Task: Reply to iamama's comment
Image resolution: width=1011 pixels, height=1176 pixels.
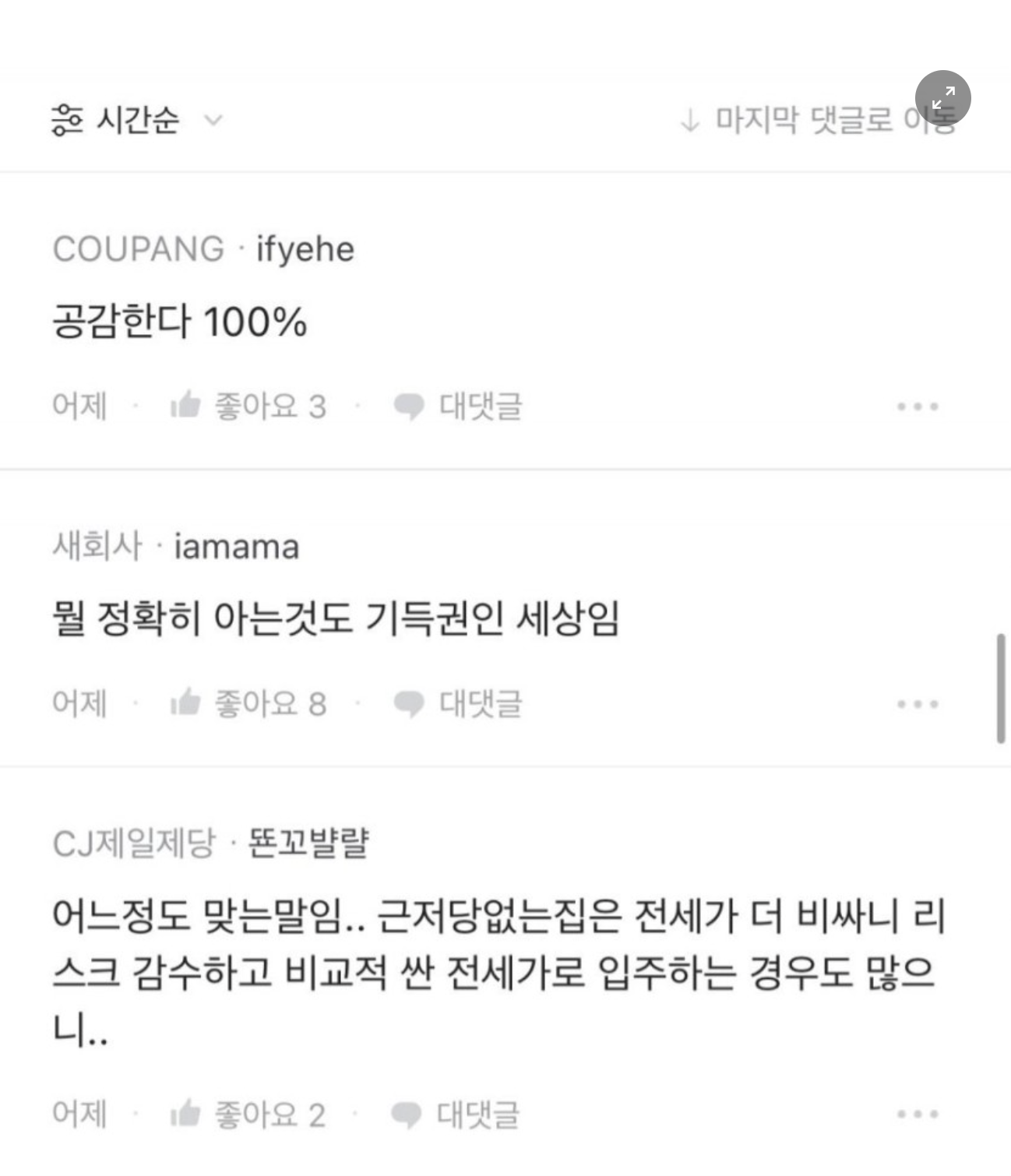Action: pos(458,703)
